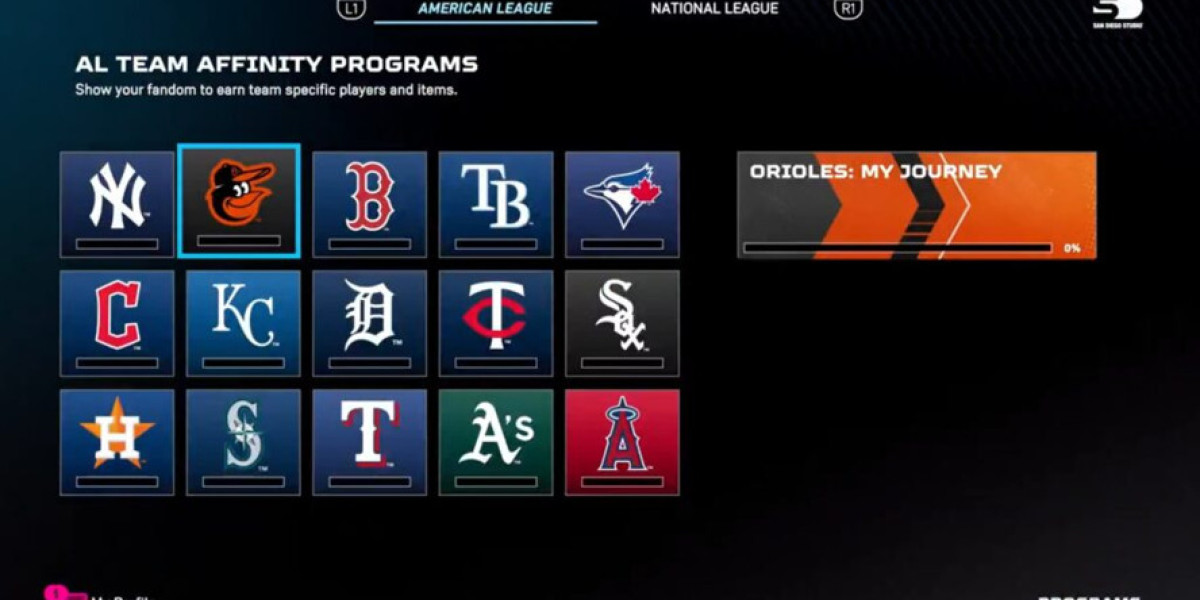1200x600 pixels.
Task: Open the Angels affinity program
Action: (x=622, y=441)
